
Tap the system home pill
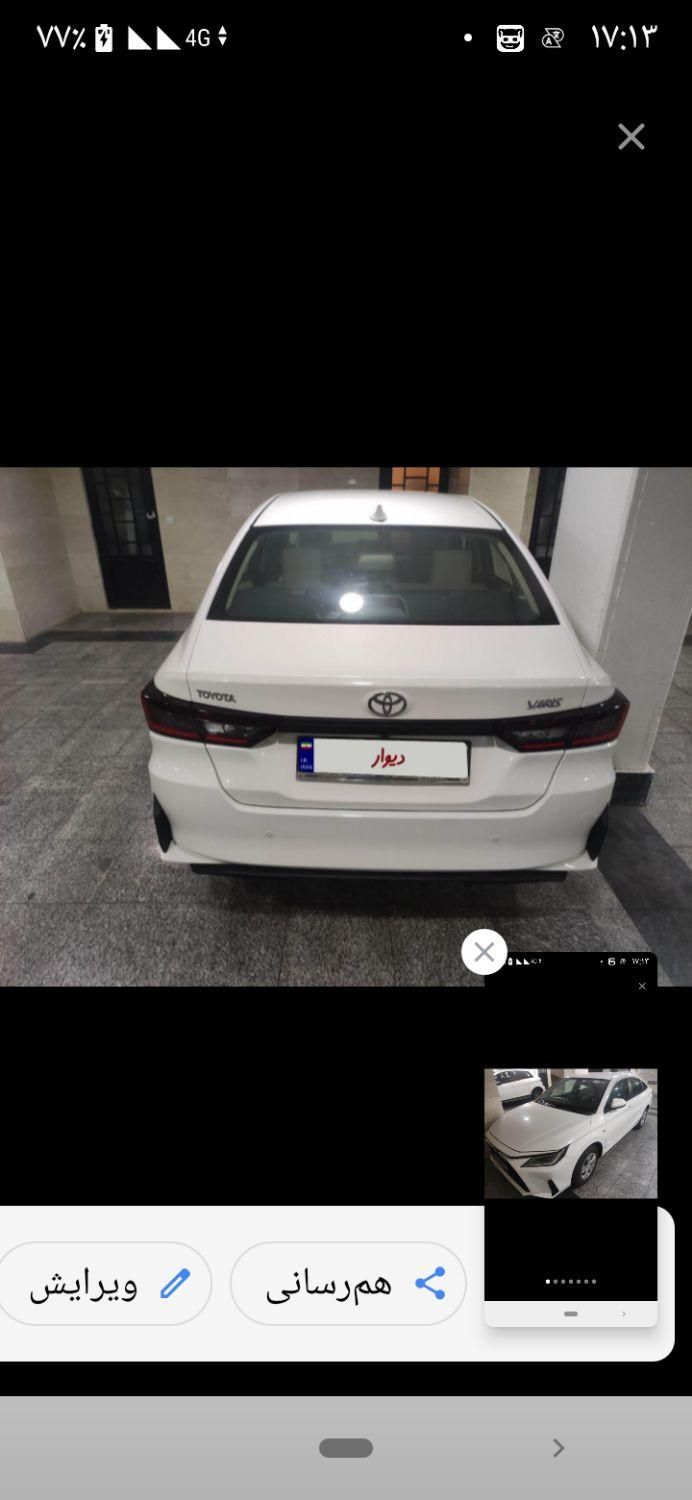(x=346, y=1448)
